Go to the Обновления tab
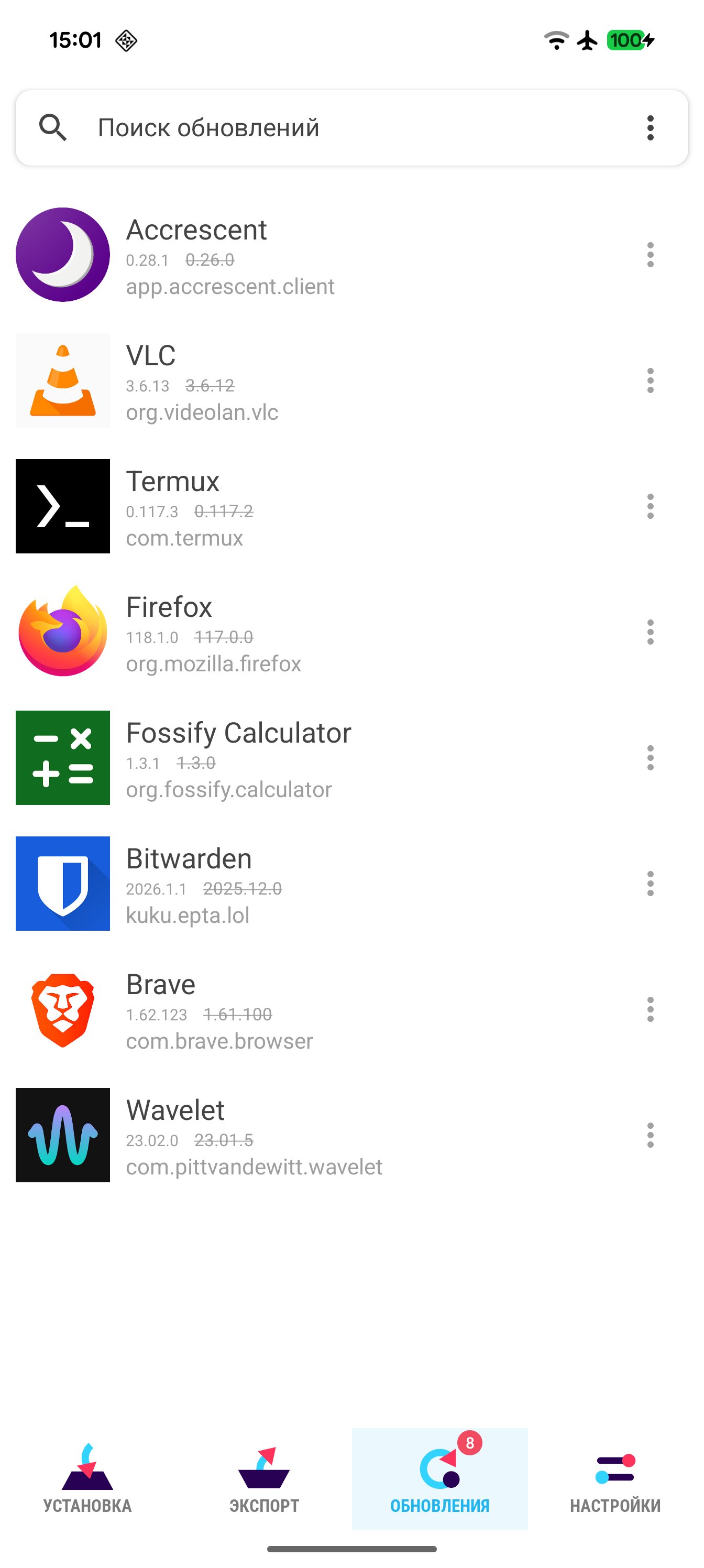 tap(439, 1478)
